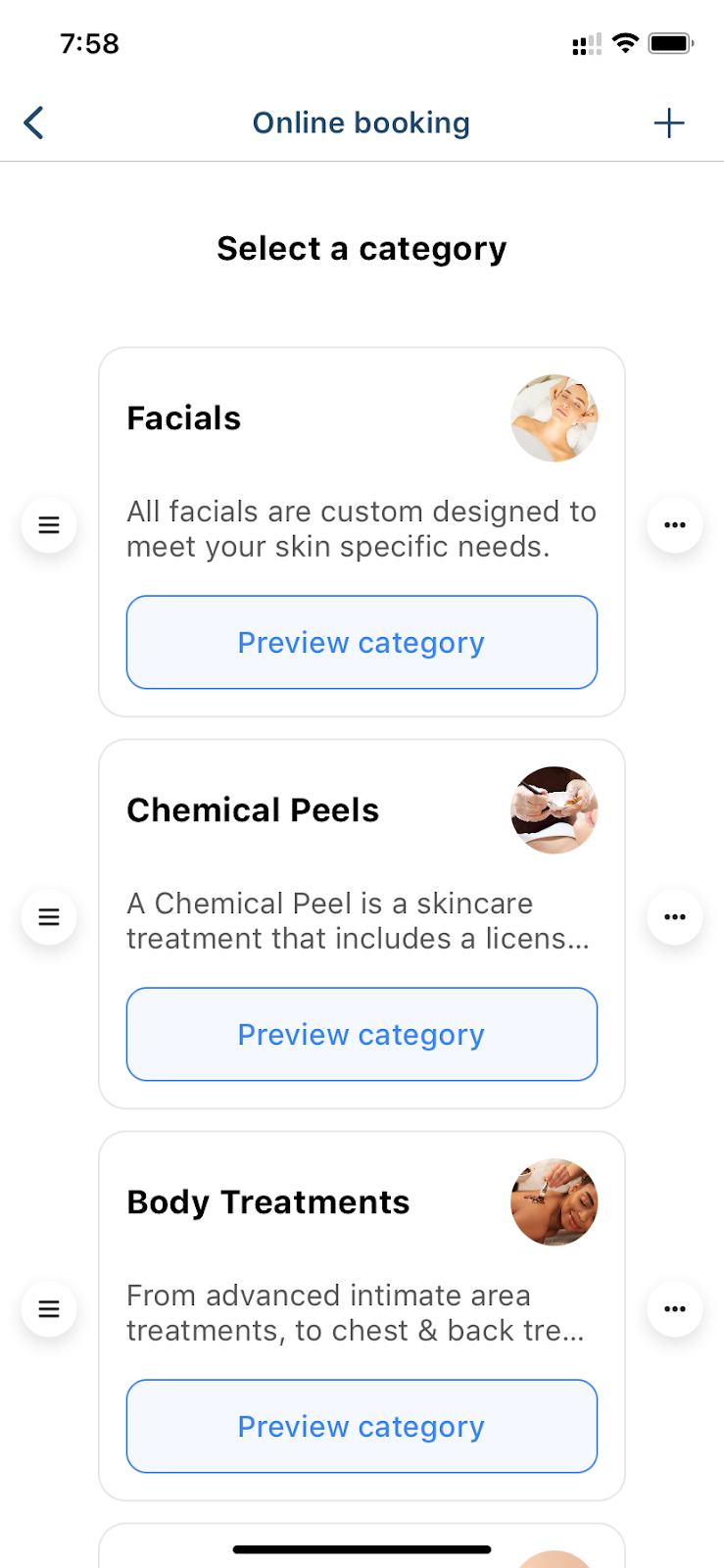Open more options for Chemical Peels
This screenshot has width=724, height=1568.
[x=675, y=917]
